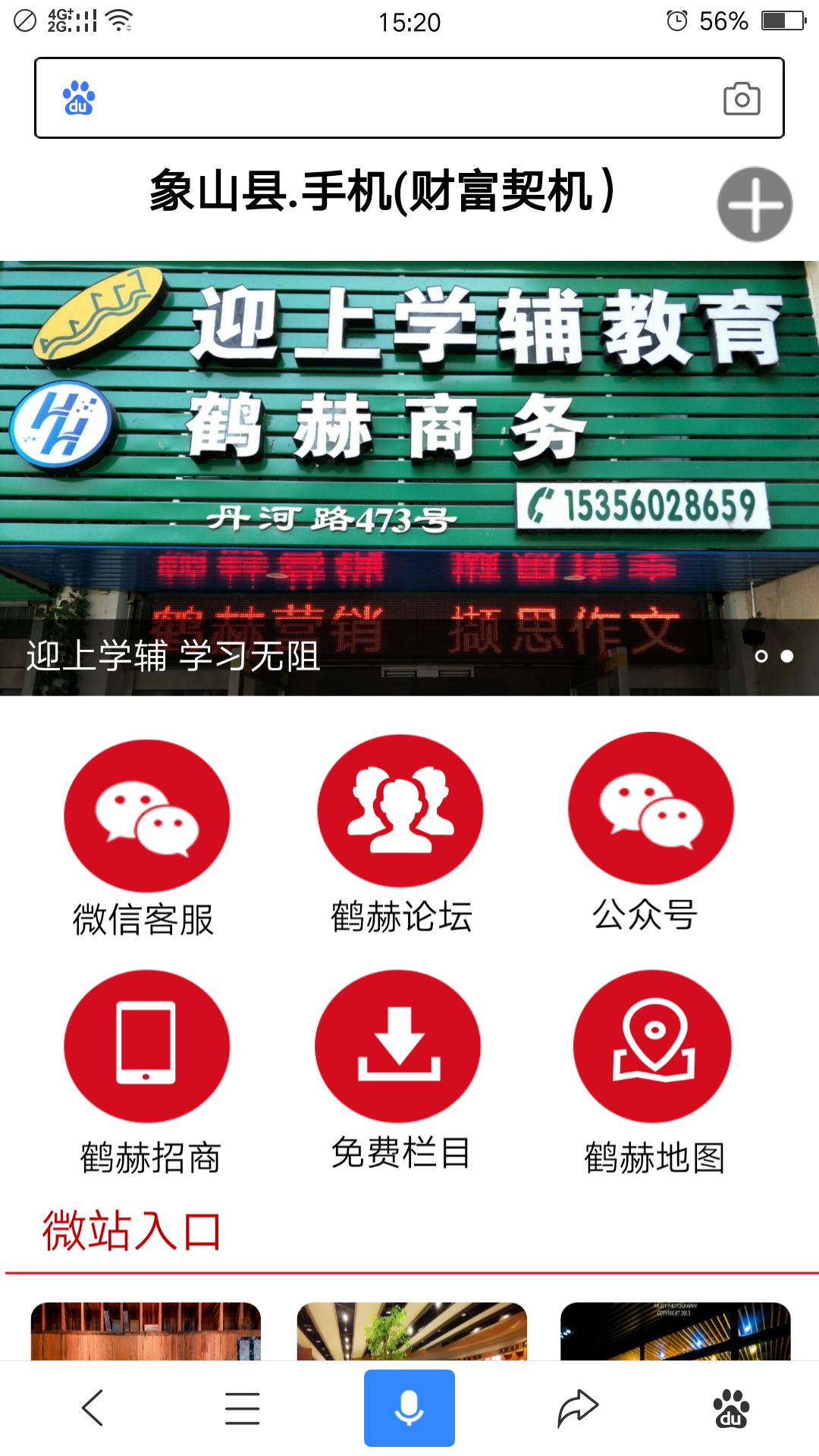Select the second carousel indicator dot
819x1456 pixels.
(787, 657)
